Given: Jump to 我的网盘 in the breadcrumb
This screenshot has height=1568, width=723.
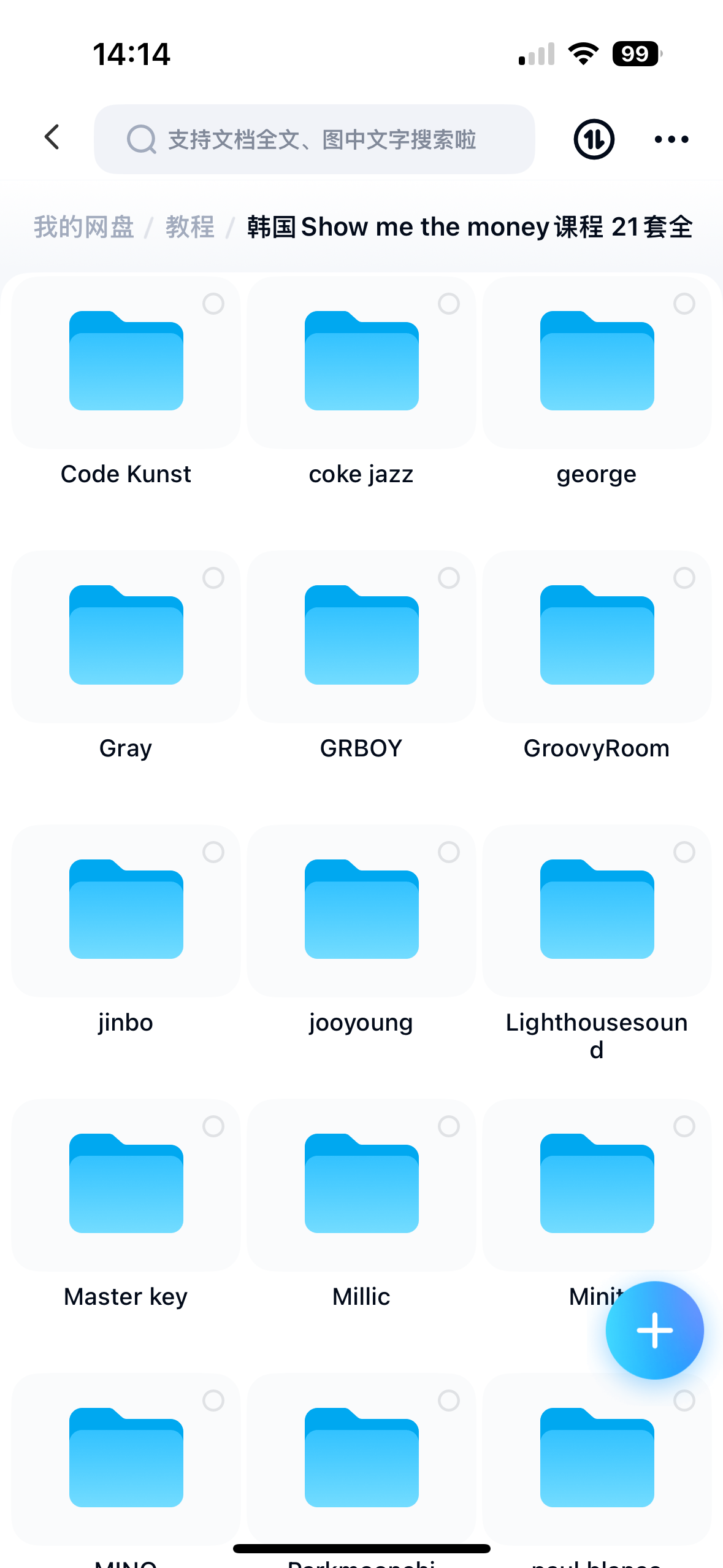Looking at the screenshot, I should (x=84, y=227).
